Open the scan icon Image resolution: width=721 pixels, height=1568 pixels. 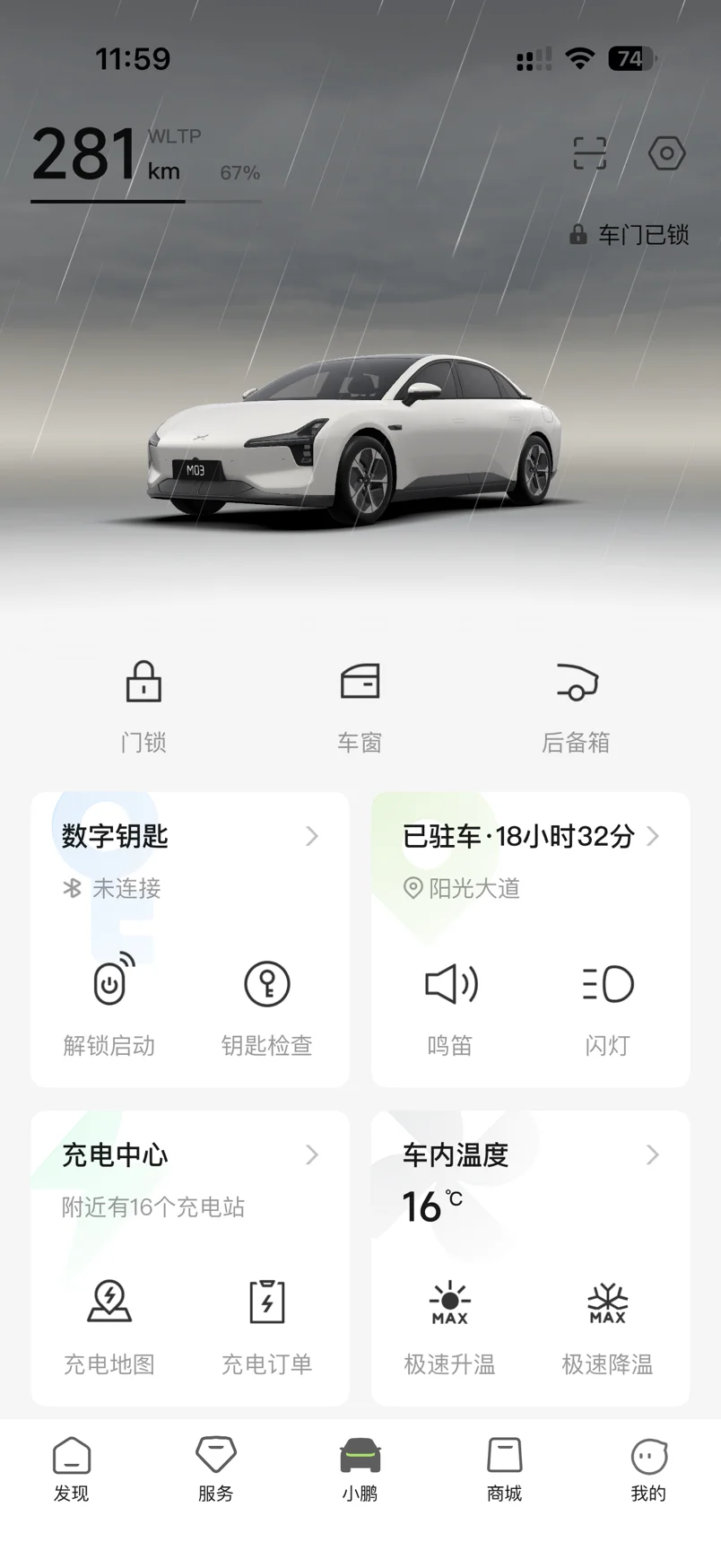click(589, 153)
